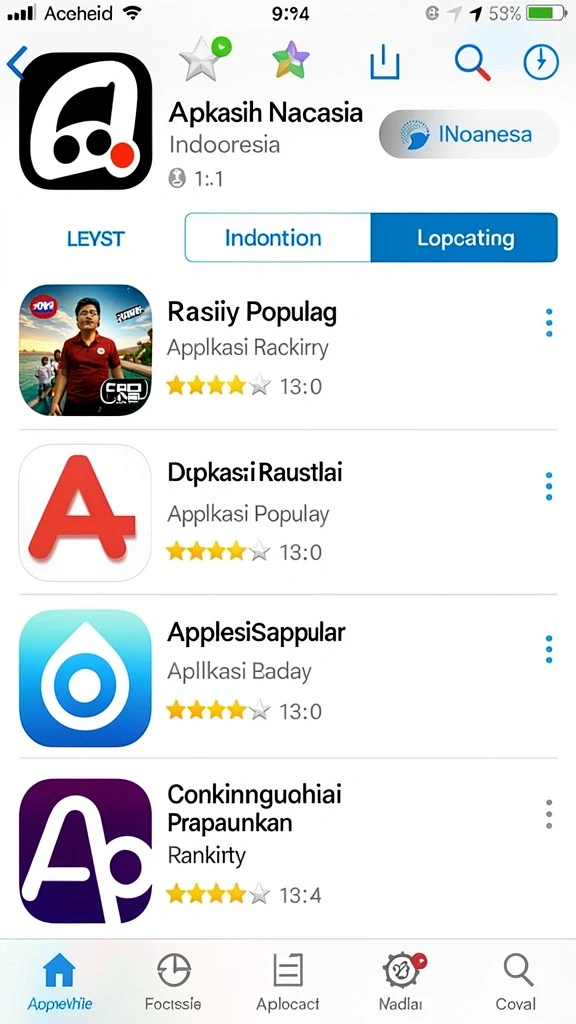
Task: Tap the circled lightning icon at top right
Action: coord(541,62)
